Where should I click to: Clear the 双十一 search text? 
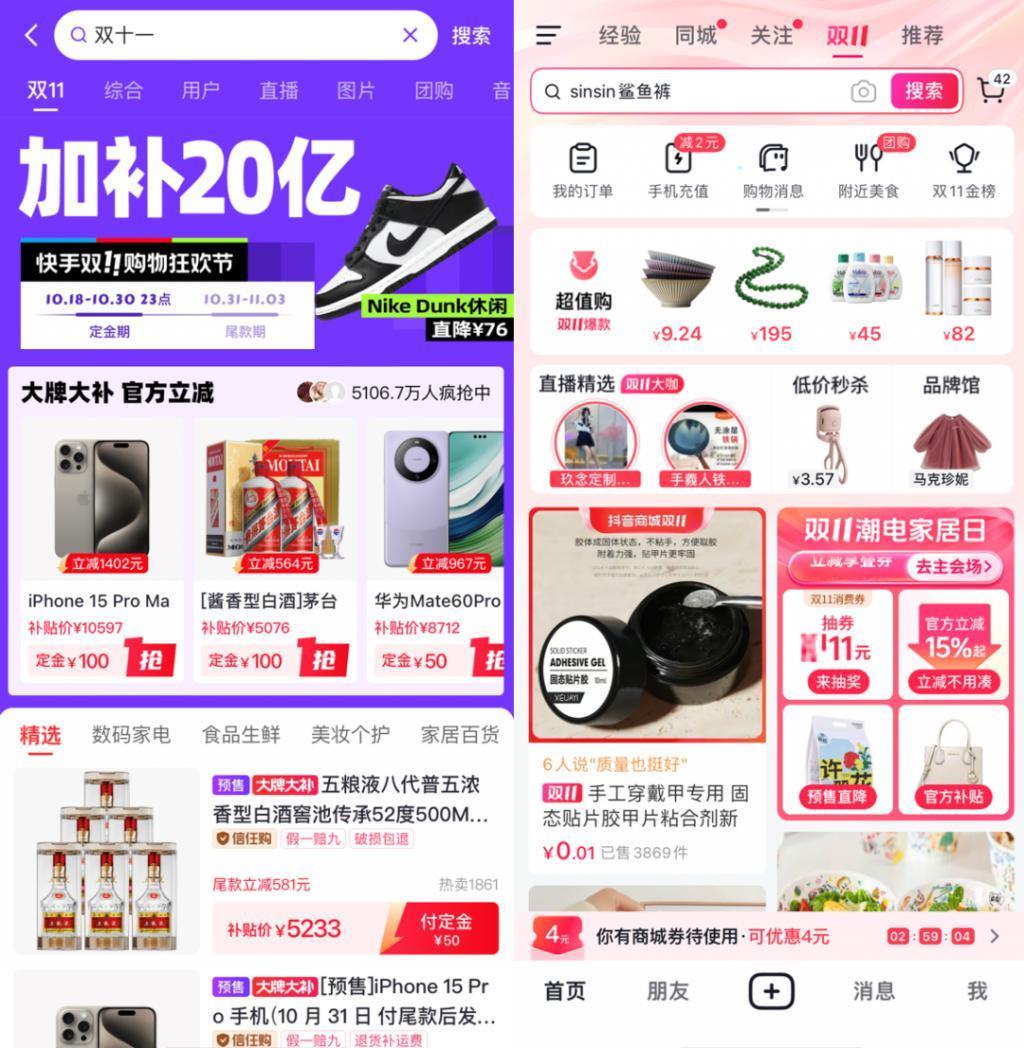coord(410,35)
